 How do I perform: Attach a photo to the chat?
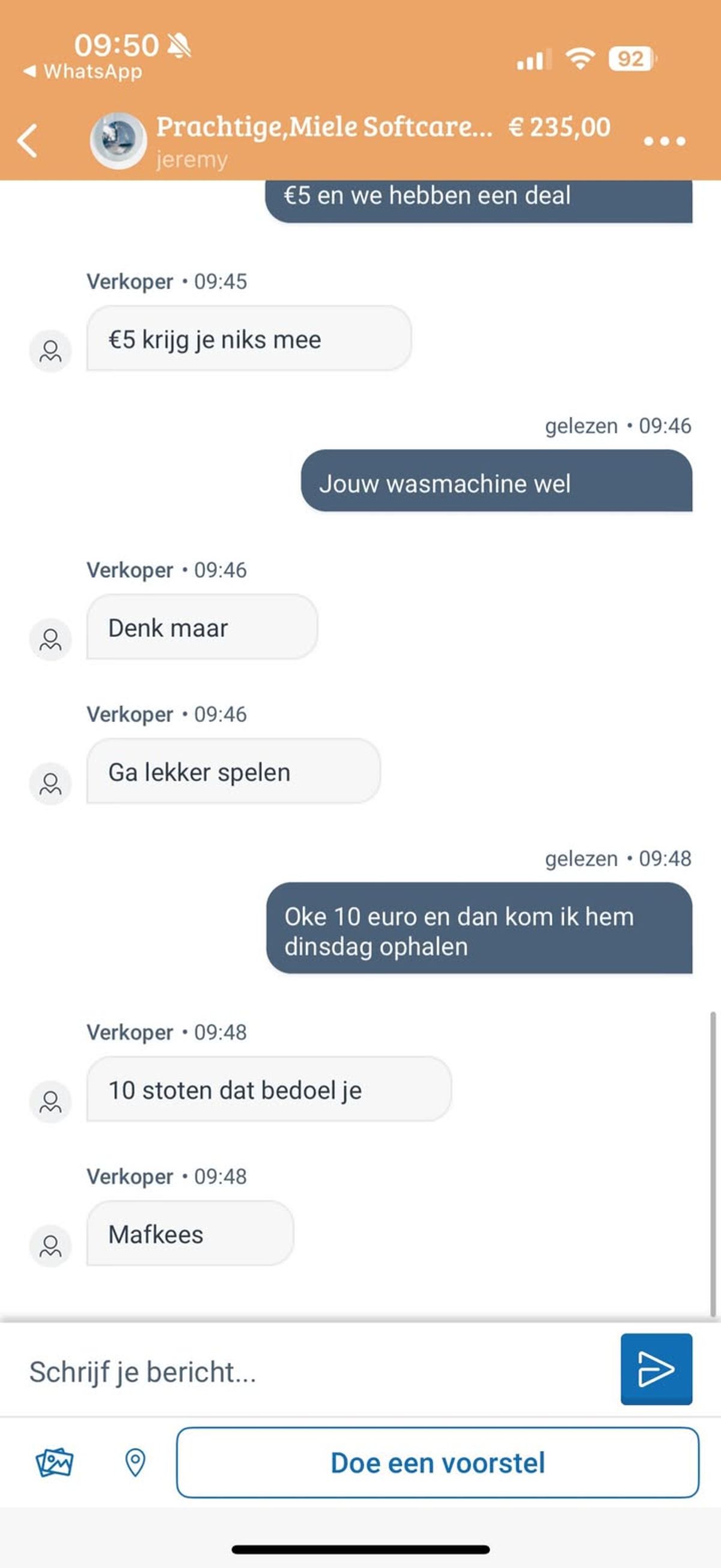coord(55,1463)
